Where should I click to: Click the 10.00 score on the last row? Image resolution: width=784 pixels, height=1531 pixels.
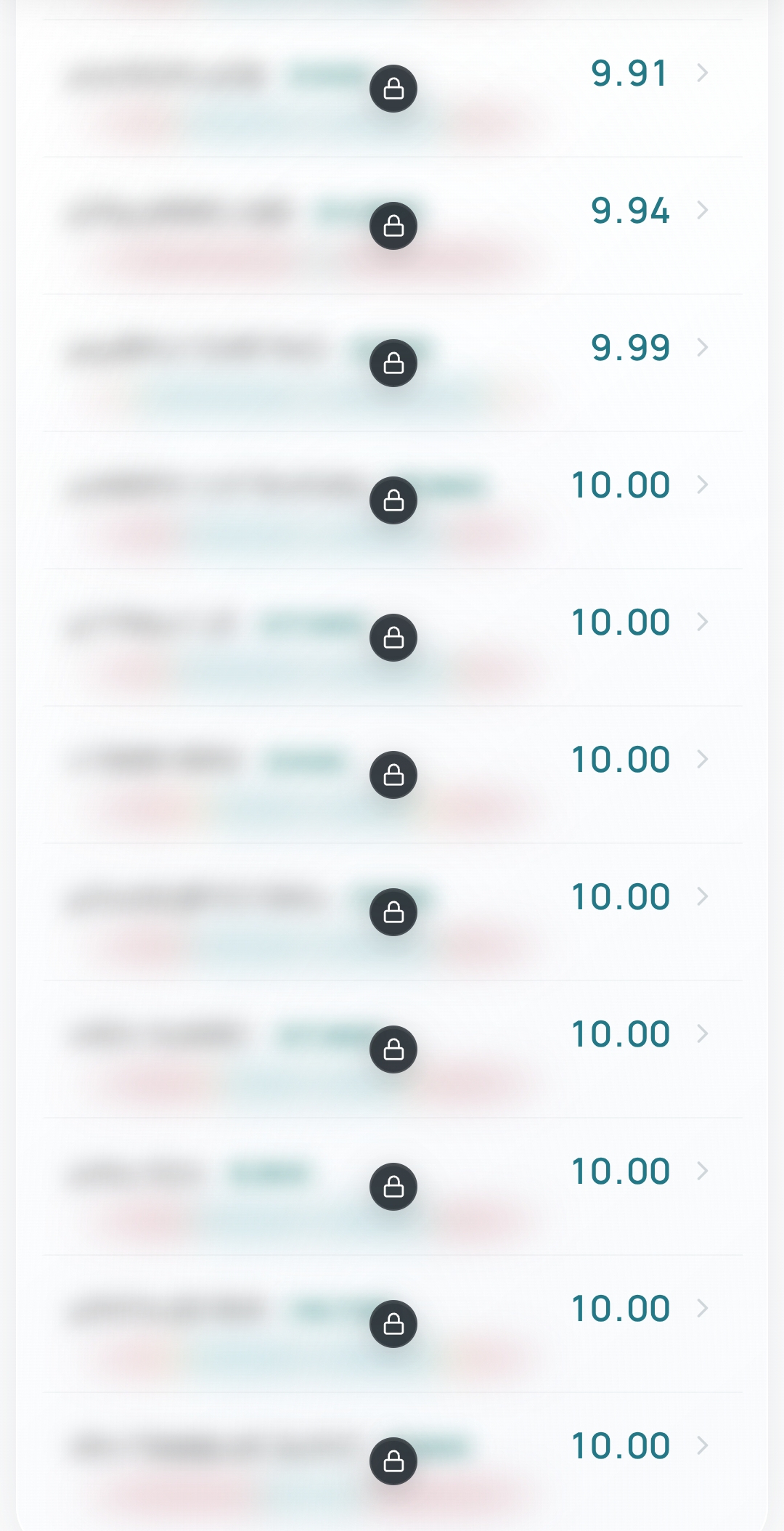point(621,1445)
